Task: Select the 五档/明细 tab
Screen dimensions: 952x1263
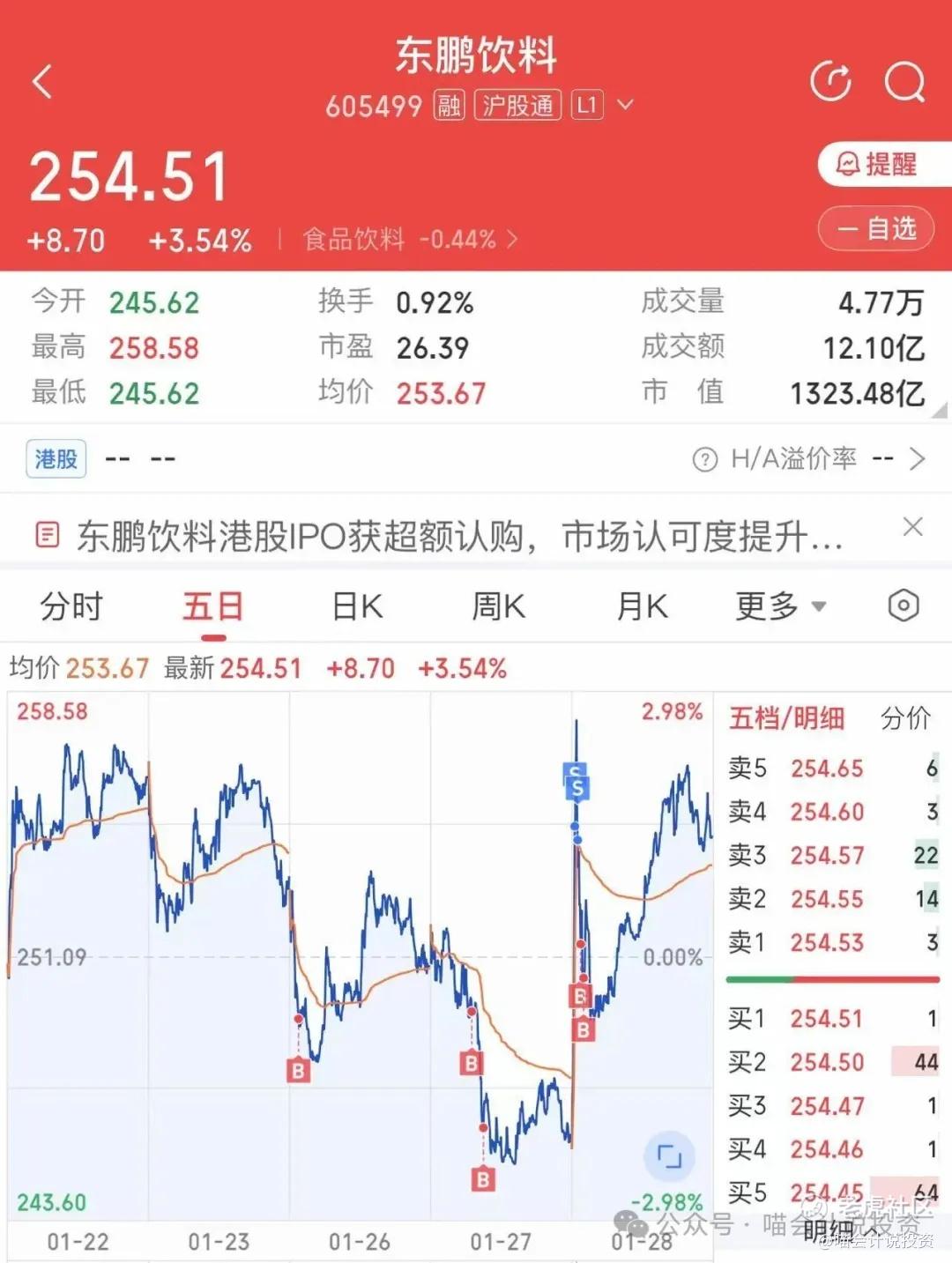Action: pyautogui.click(x=786, y=718)
